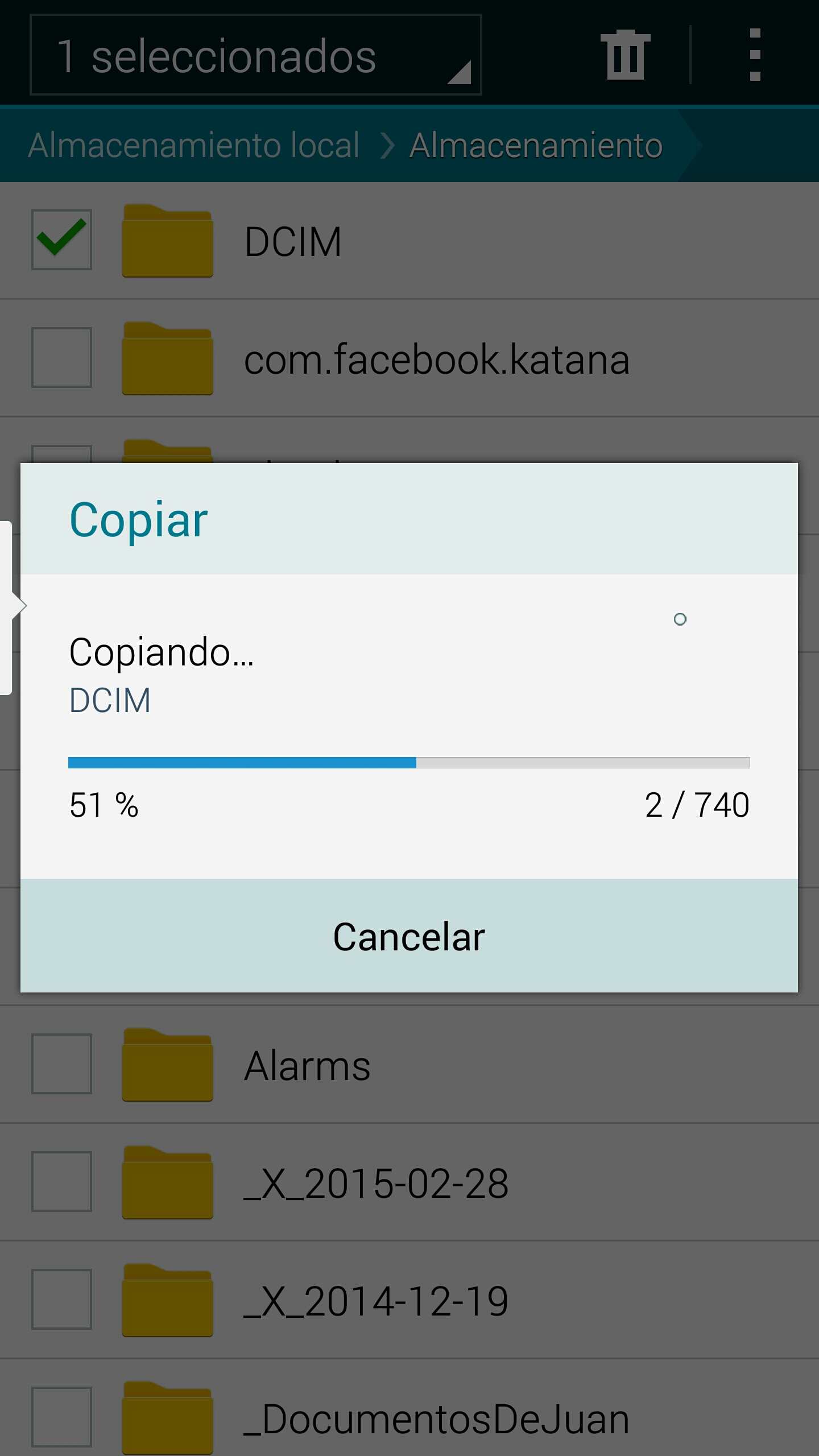Mark the _DocumentosDeJuan checkbox

[61, 1416]
